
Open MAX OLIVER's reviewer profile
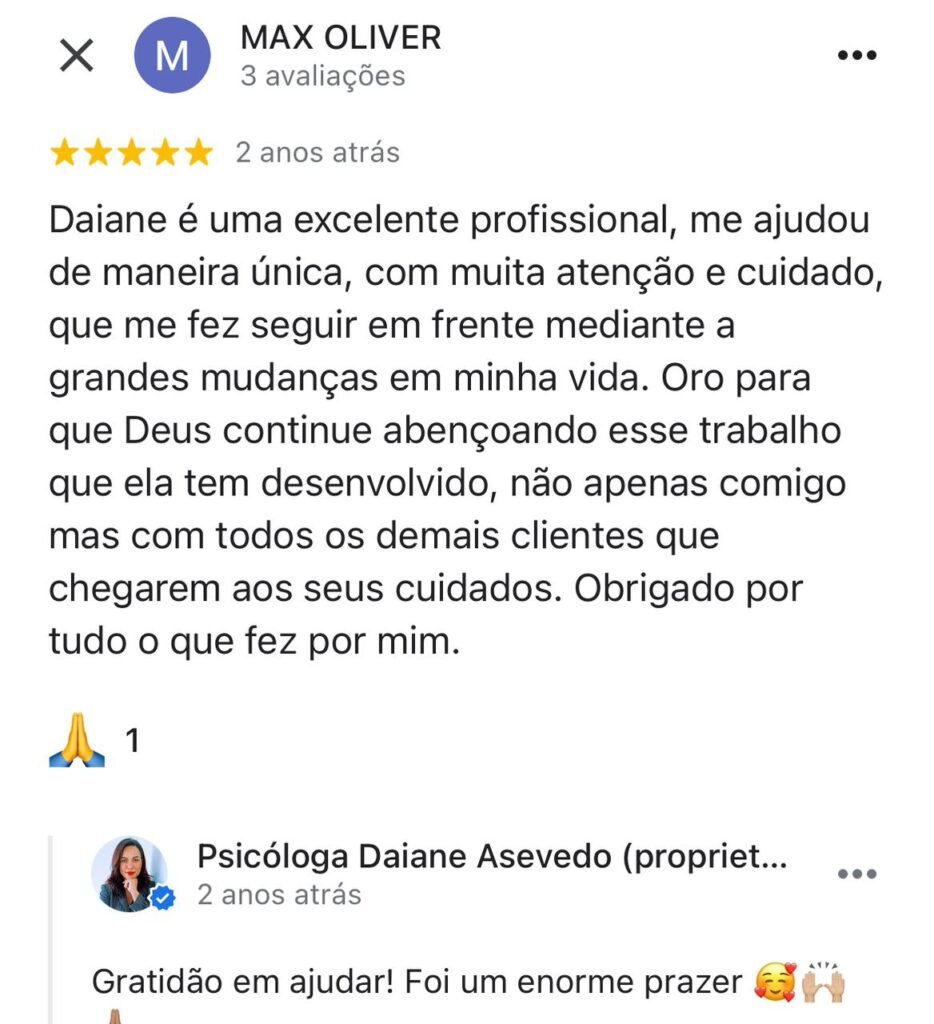coord(340,38)
